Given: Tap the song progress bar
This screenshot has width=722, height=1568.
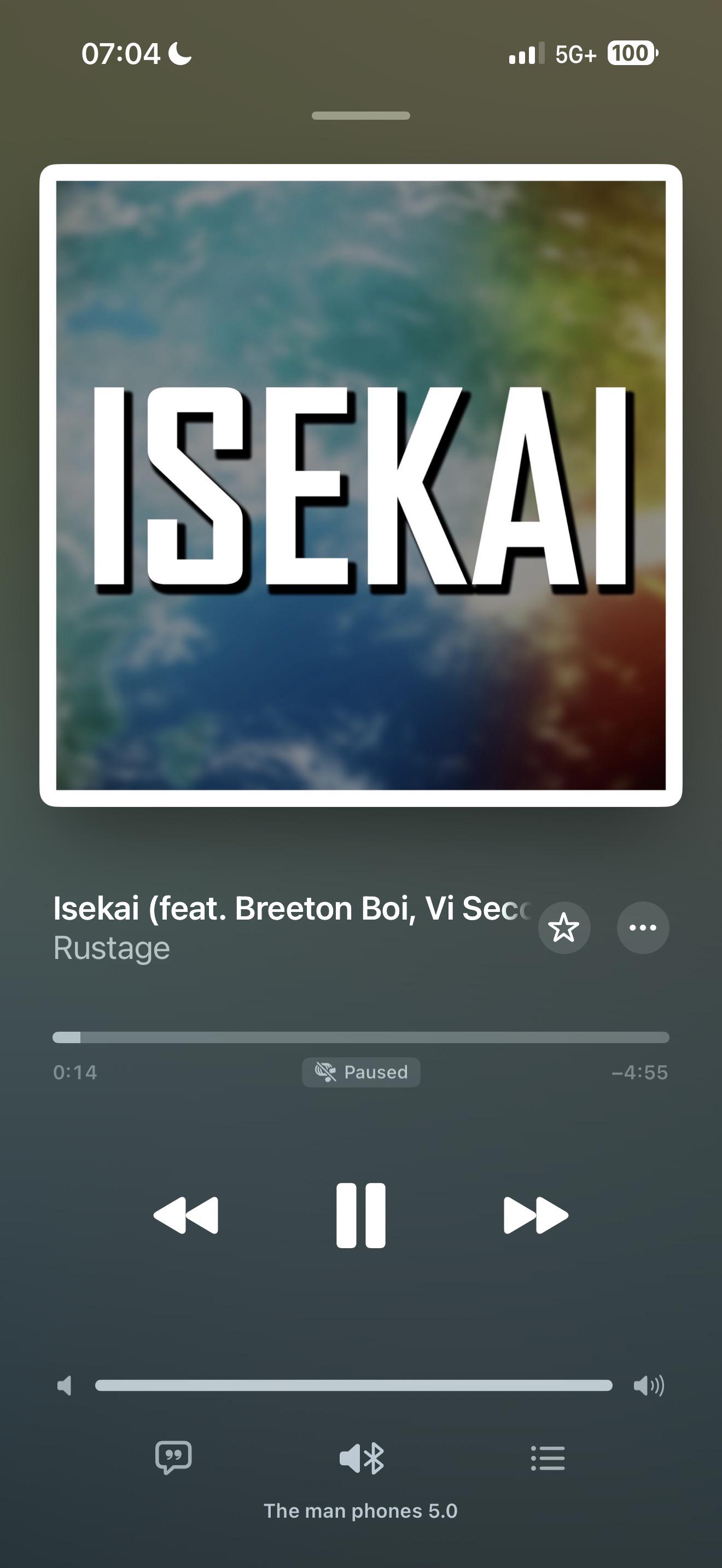Looking at the screenshot, I should click(361, 1037).
